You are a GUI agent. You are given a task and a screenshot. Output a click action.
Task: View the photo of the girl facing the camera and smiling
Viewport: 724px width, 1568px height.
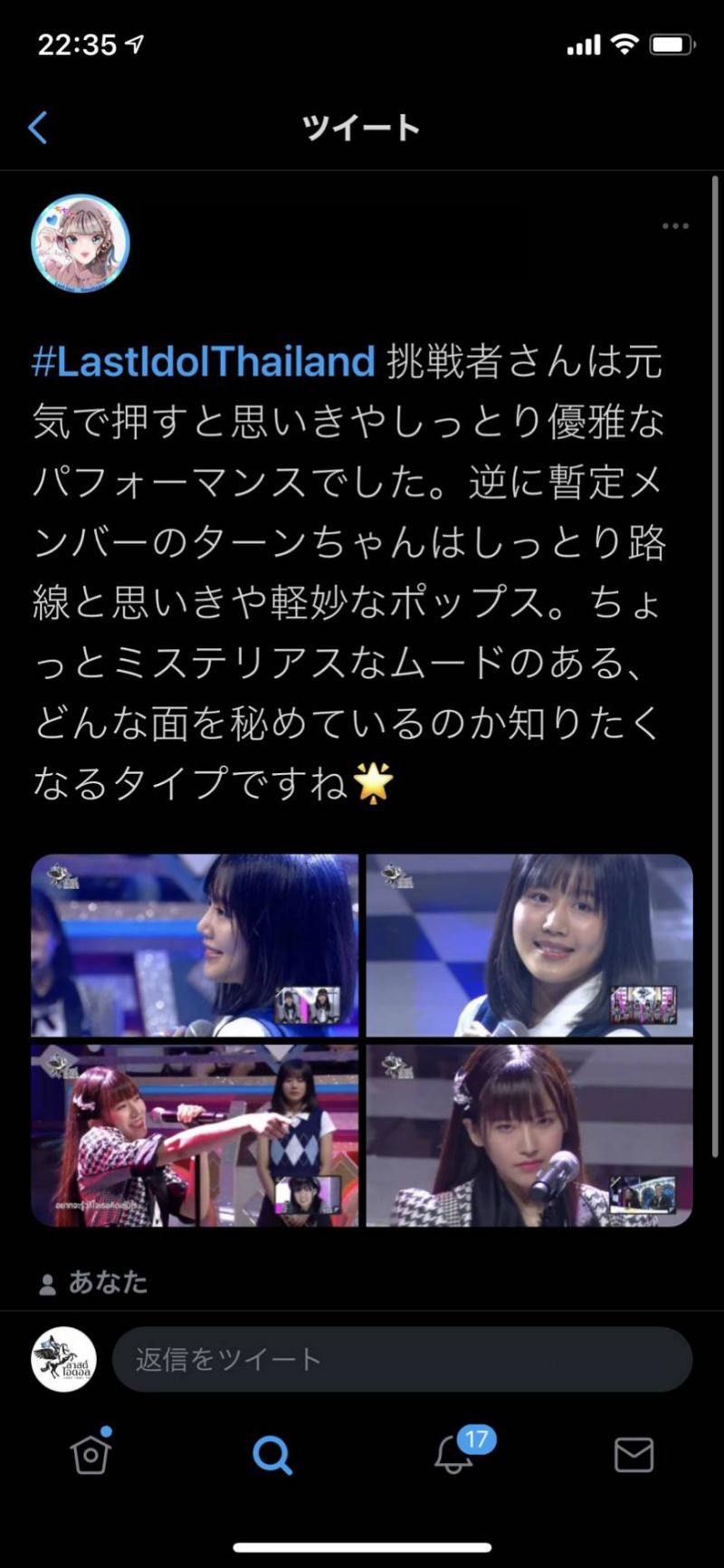tap(529, 945)
